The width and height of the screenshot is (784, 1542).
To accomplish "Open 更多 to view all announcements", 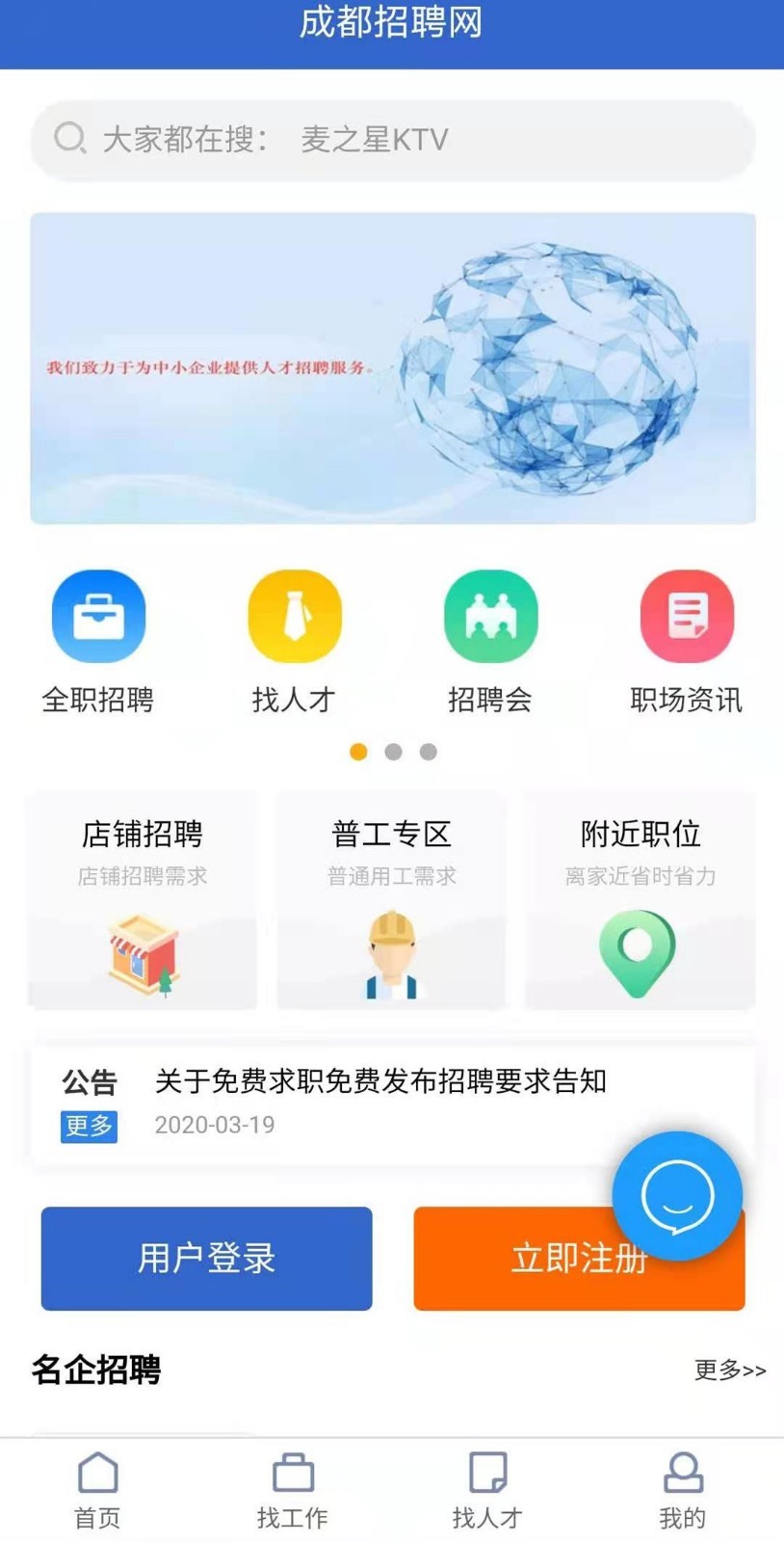I will [89, 1128].
